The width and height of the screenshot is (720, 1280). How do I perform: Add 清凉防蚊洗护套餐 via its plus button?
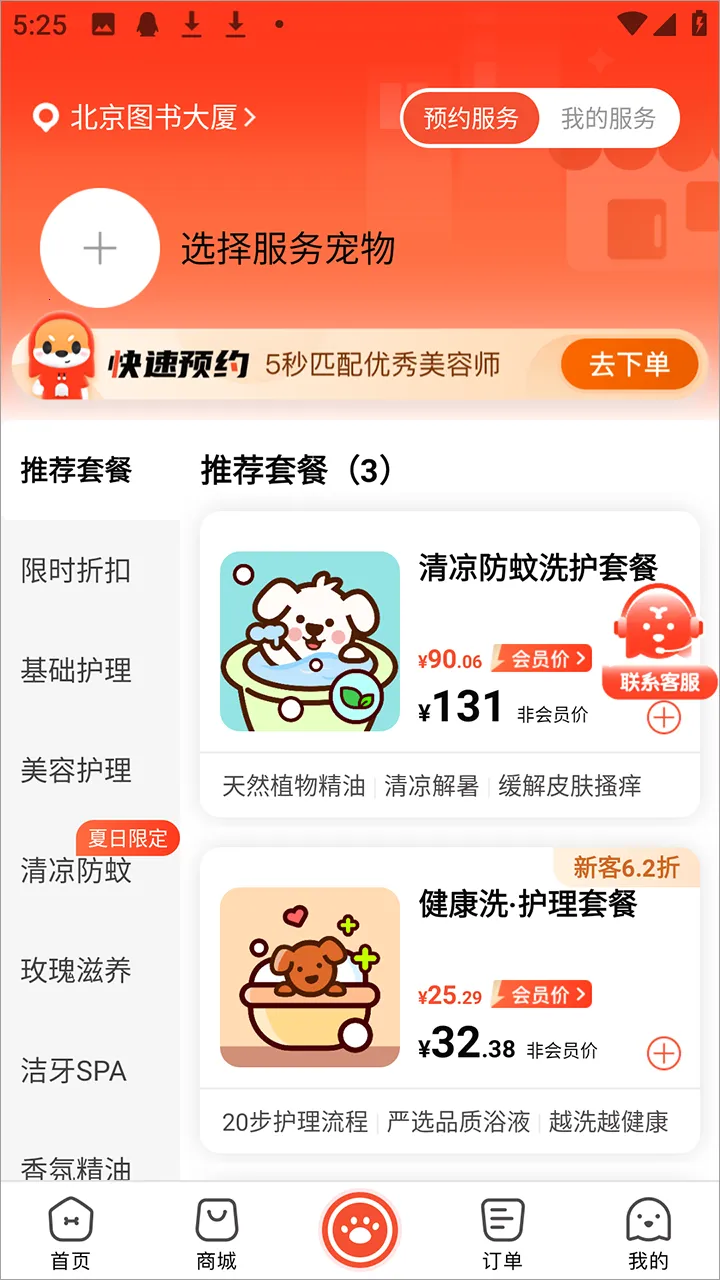point(663,718)
